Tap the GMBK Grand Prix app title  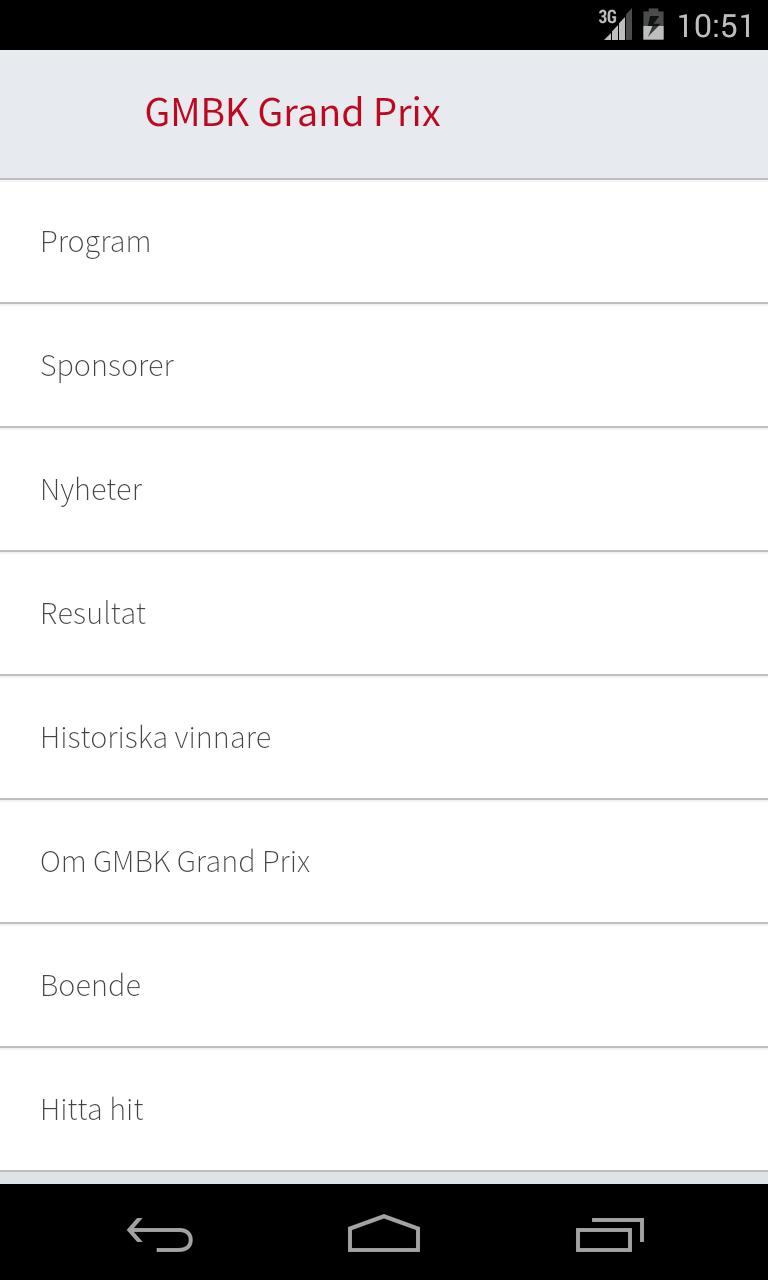(292, 112)
